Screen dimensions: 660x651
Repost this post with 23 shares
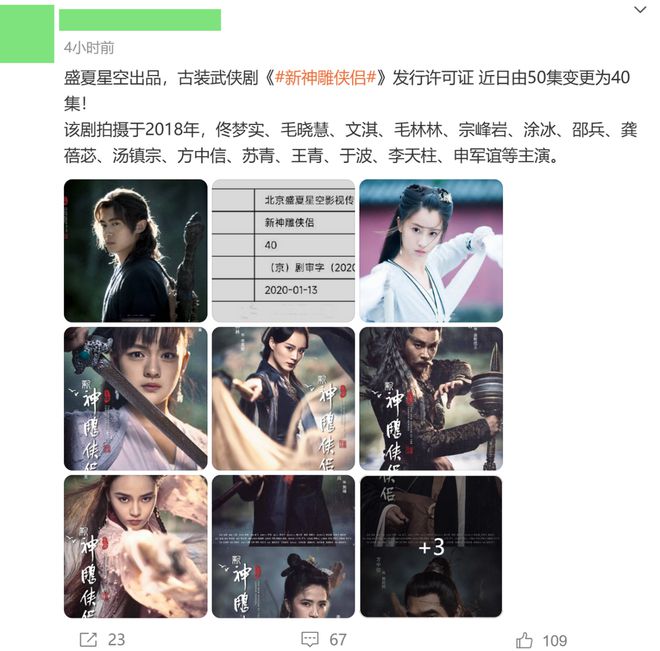pos(102,639)
